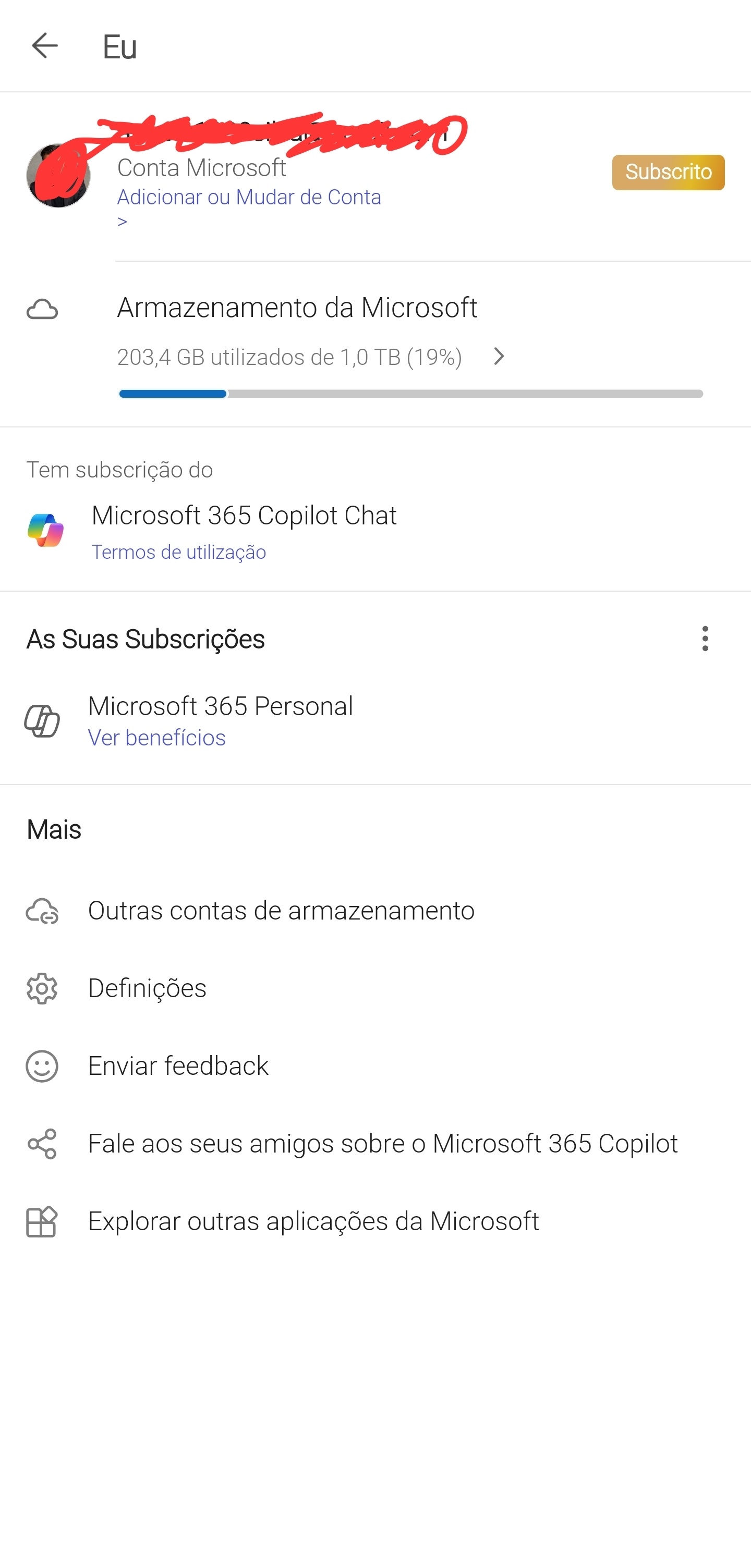This screenshot has height=1568, width=751.
Task: Select Enviar feedback
Action: click(x=375, y=1066)
